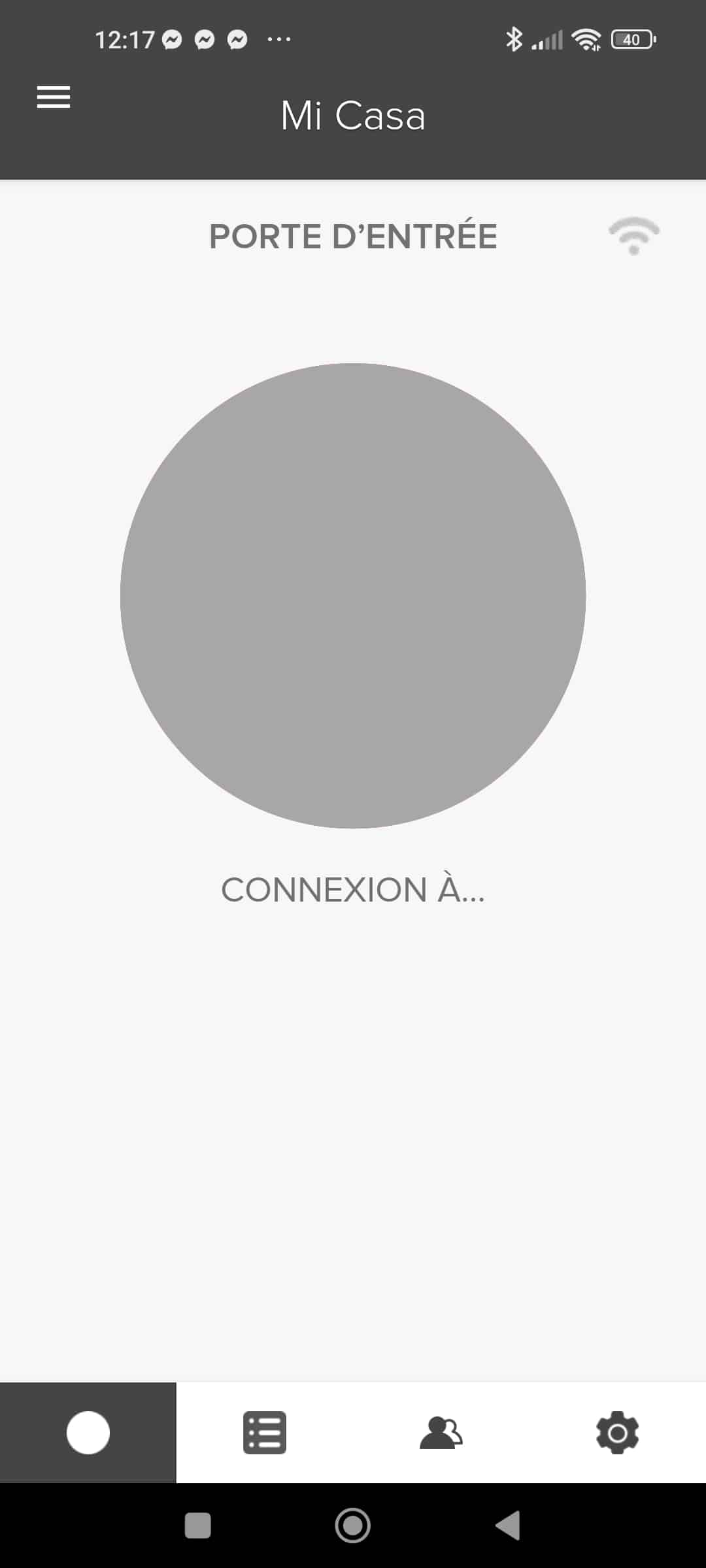Open the activity list tab
The image size is (706, 1568).
pos(265,1433)
